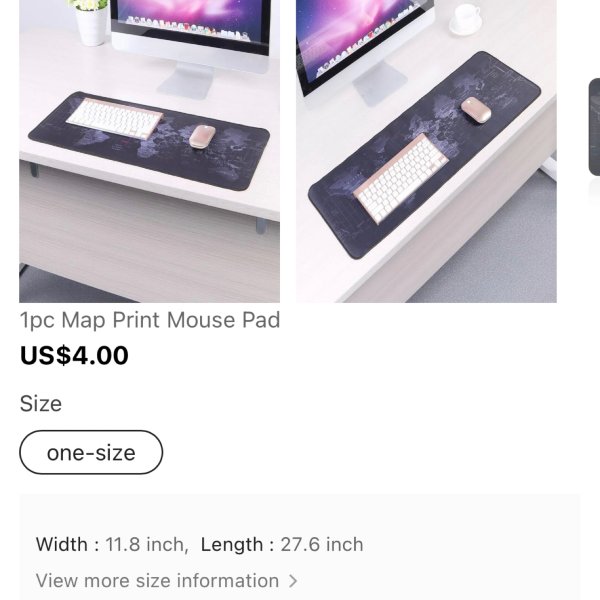Select the one-size option
The height and width of the screenshot is (600, 600).
pyautogui.click(x=91, y=453)
